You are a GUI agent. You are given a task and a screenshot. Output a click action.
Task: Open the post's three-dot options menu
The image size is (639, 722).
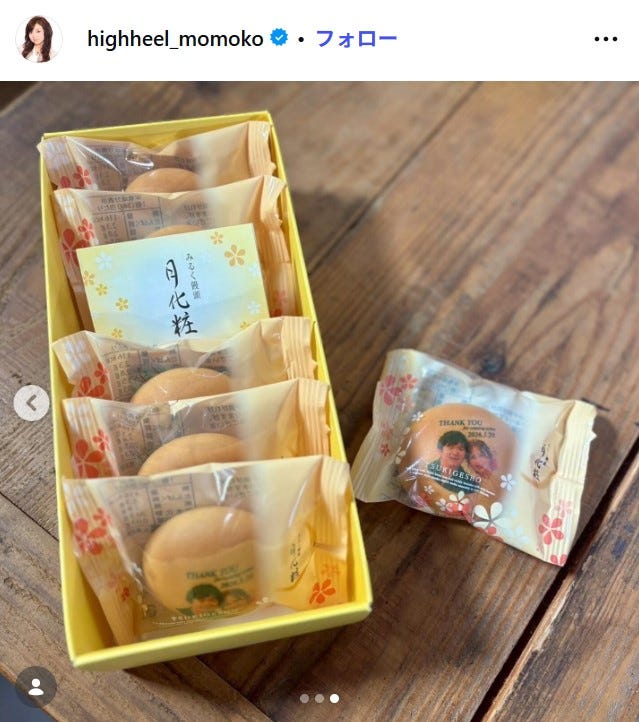tap(605, 39)
